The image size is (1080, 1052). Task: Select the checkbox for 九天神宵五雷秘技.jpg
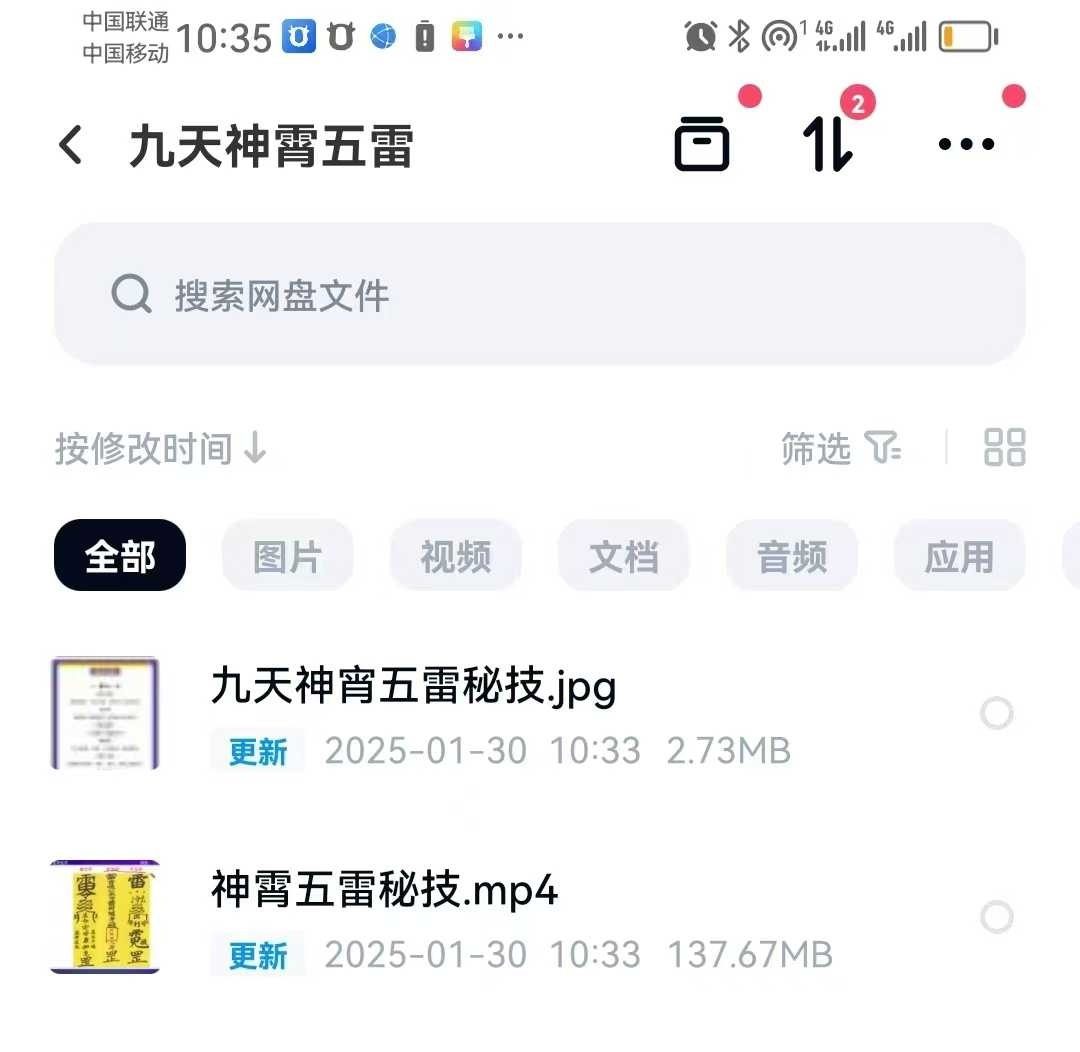997,714
